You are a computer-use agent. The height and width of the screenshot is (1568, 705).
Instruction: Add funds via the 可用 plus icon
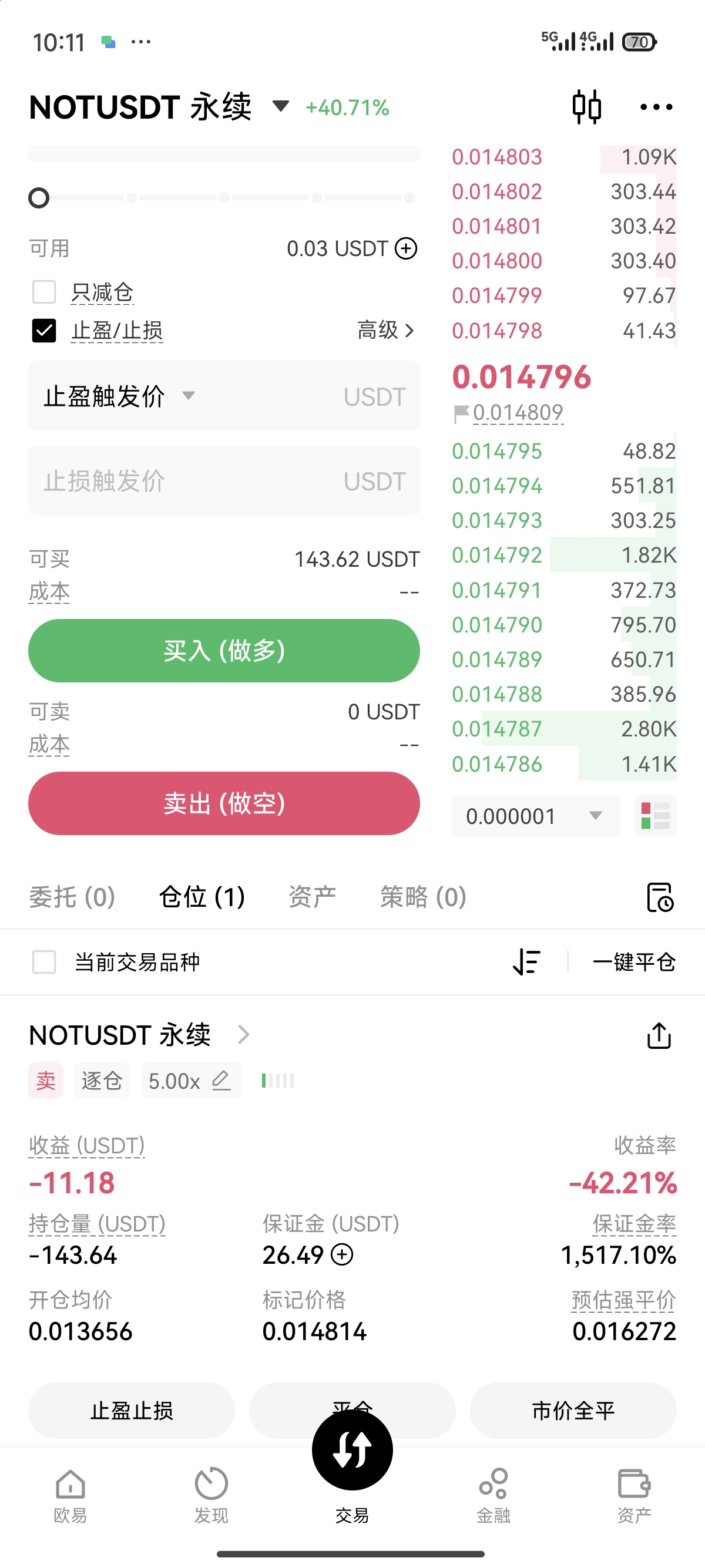click(406, 248)
